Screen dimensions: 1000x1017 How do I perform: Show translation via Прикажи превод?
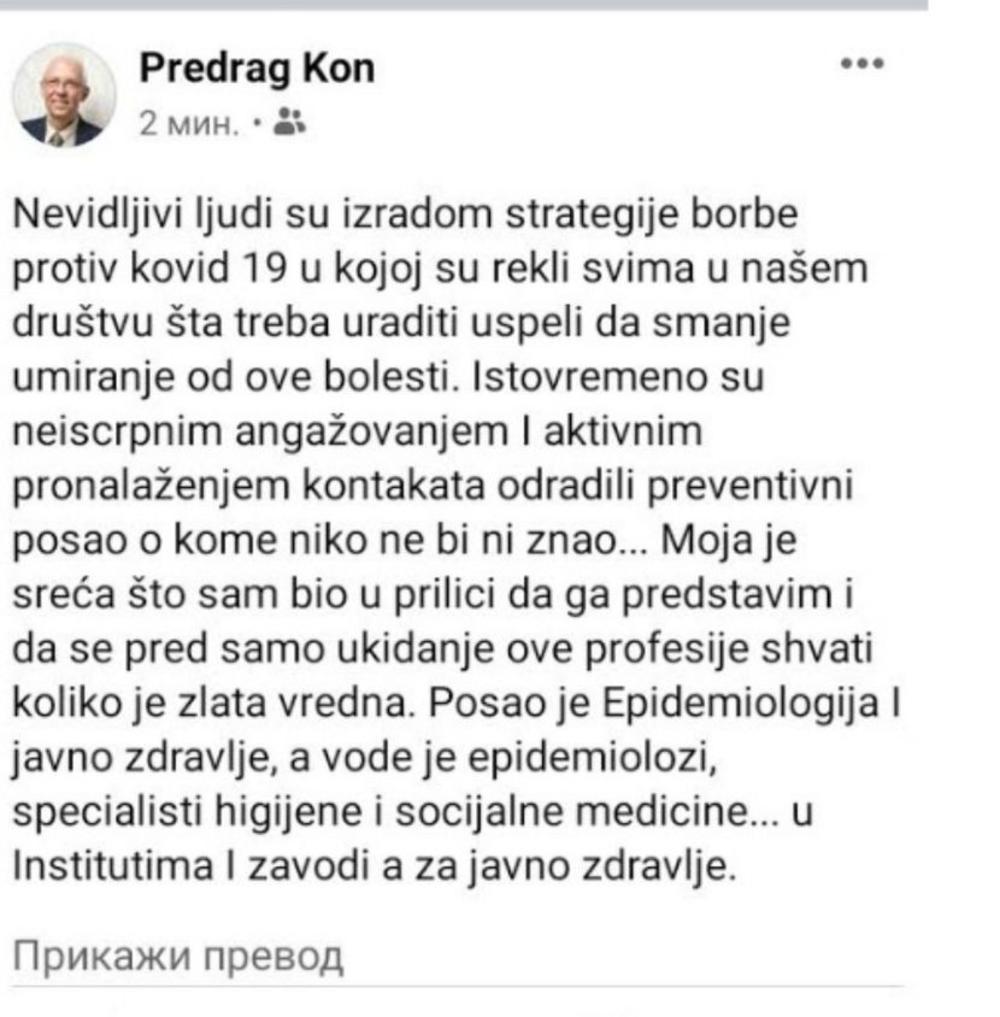tap(177, 956)
